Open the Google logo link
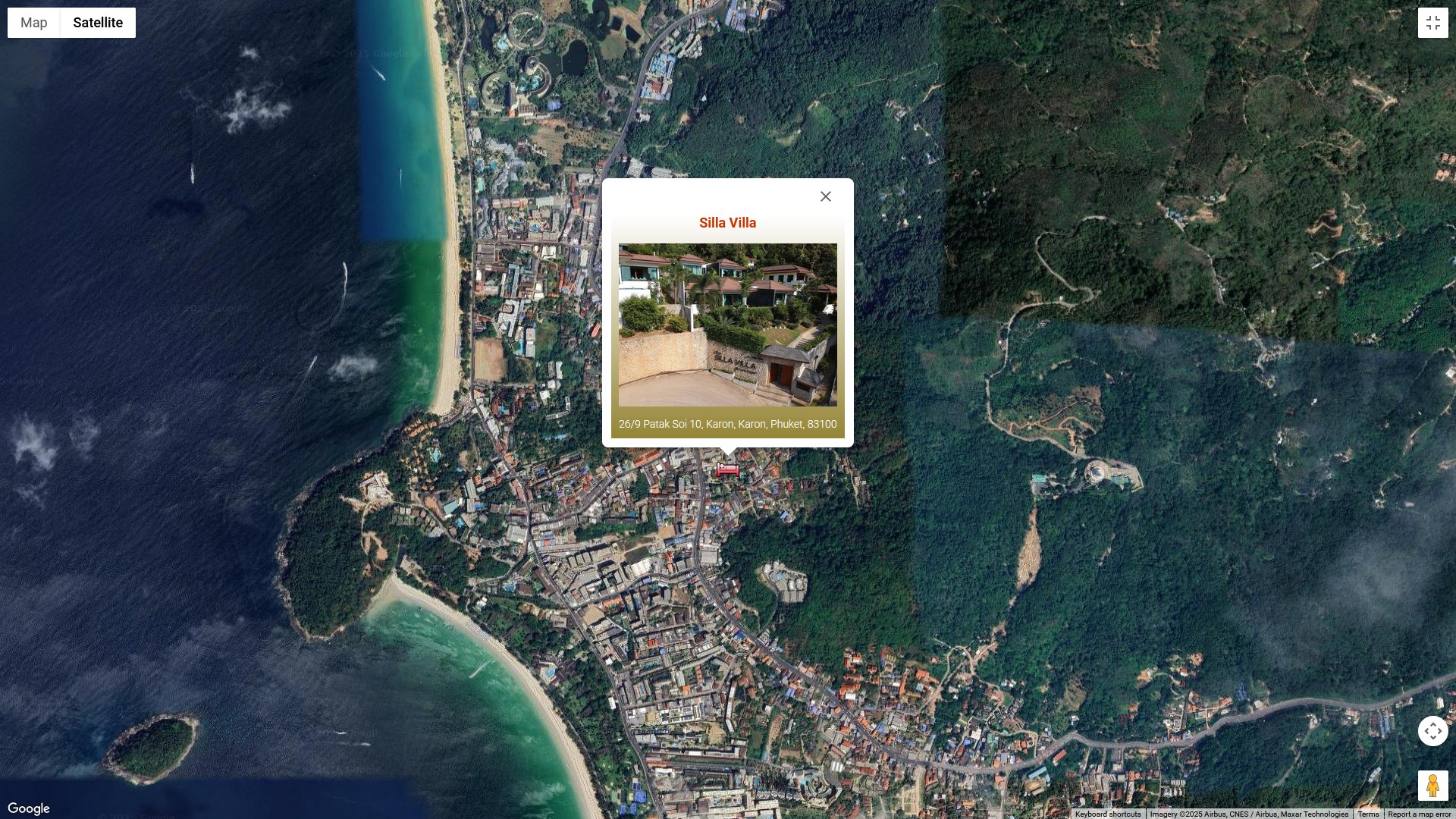 coord(29,808)
